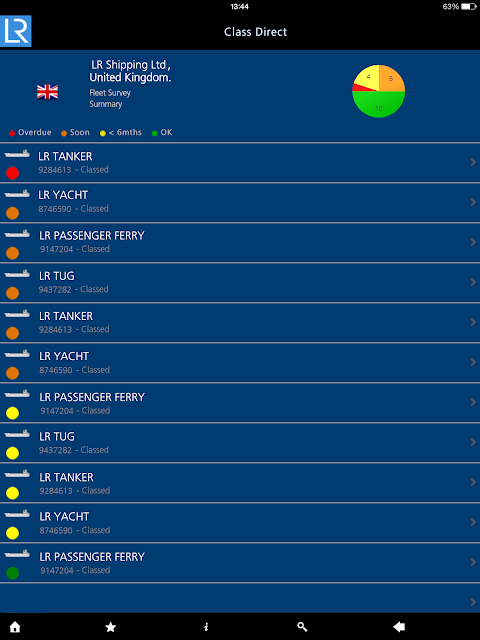The height and width of the screenshot is (640, 480).
Task: Open LR YACHT with yellow status
Action: (x=240, y=523)
